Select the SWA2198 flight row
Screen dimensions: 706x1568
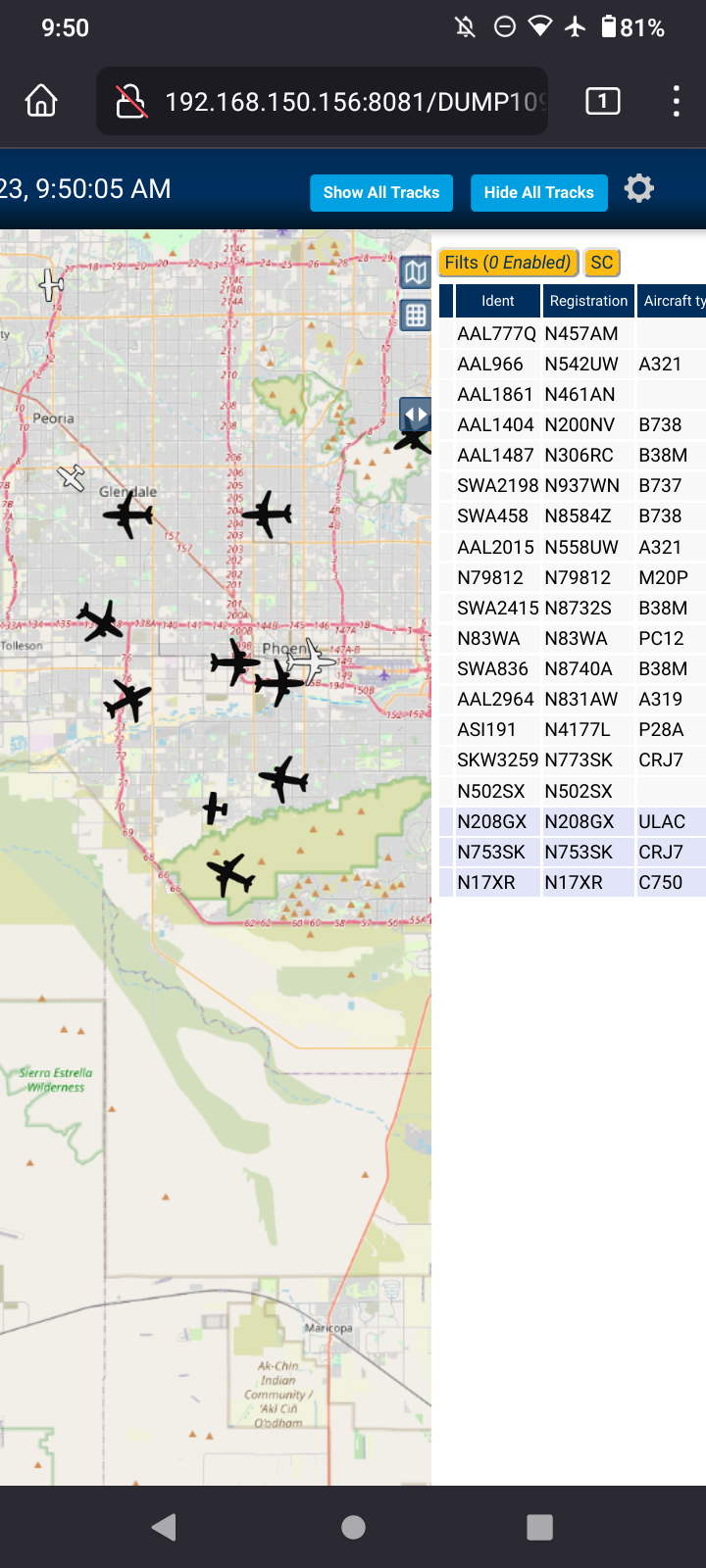click(x=573, y=486)
